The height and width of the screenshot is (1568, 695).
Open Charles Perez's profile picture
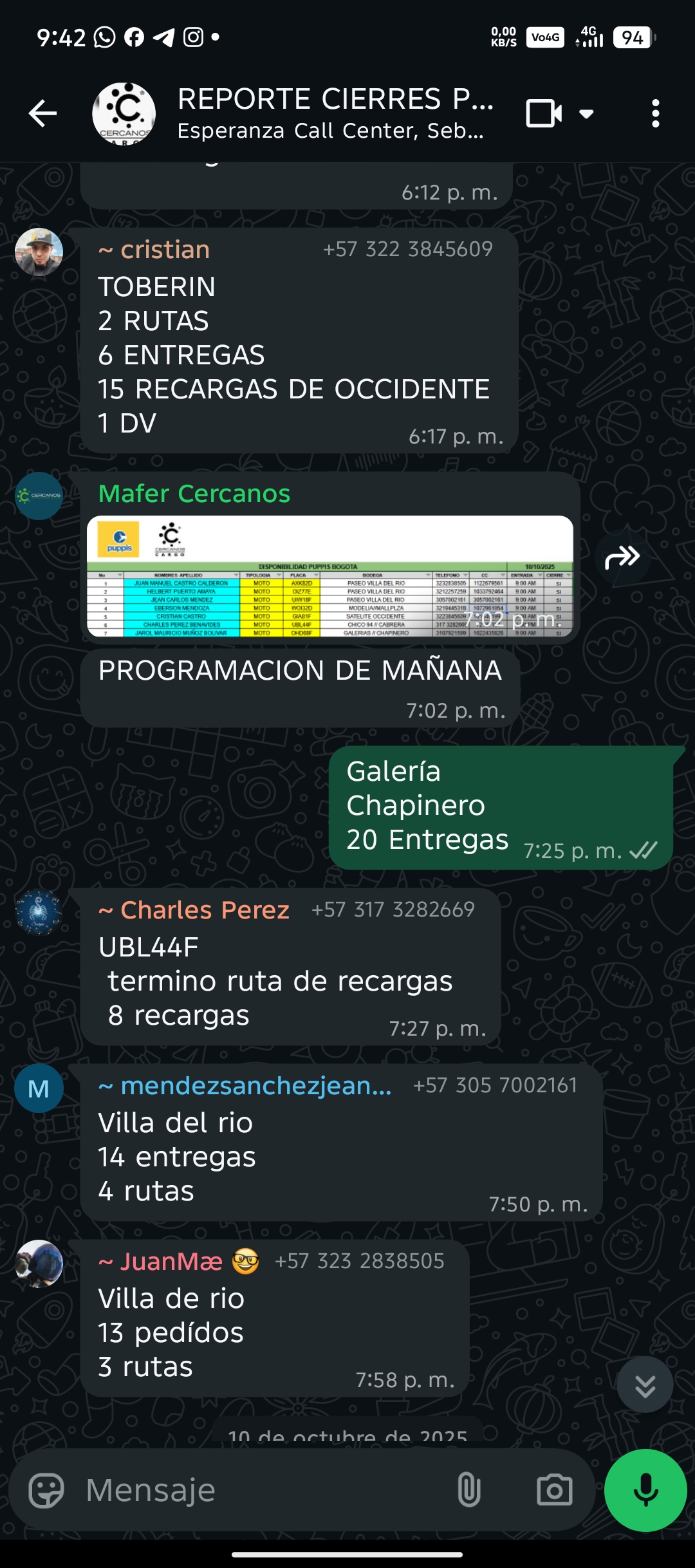[39, 912]
